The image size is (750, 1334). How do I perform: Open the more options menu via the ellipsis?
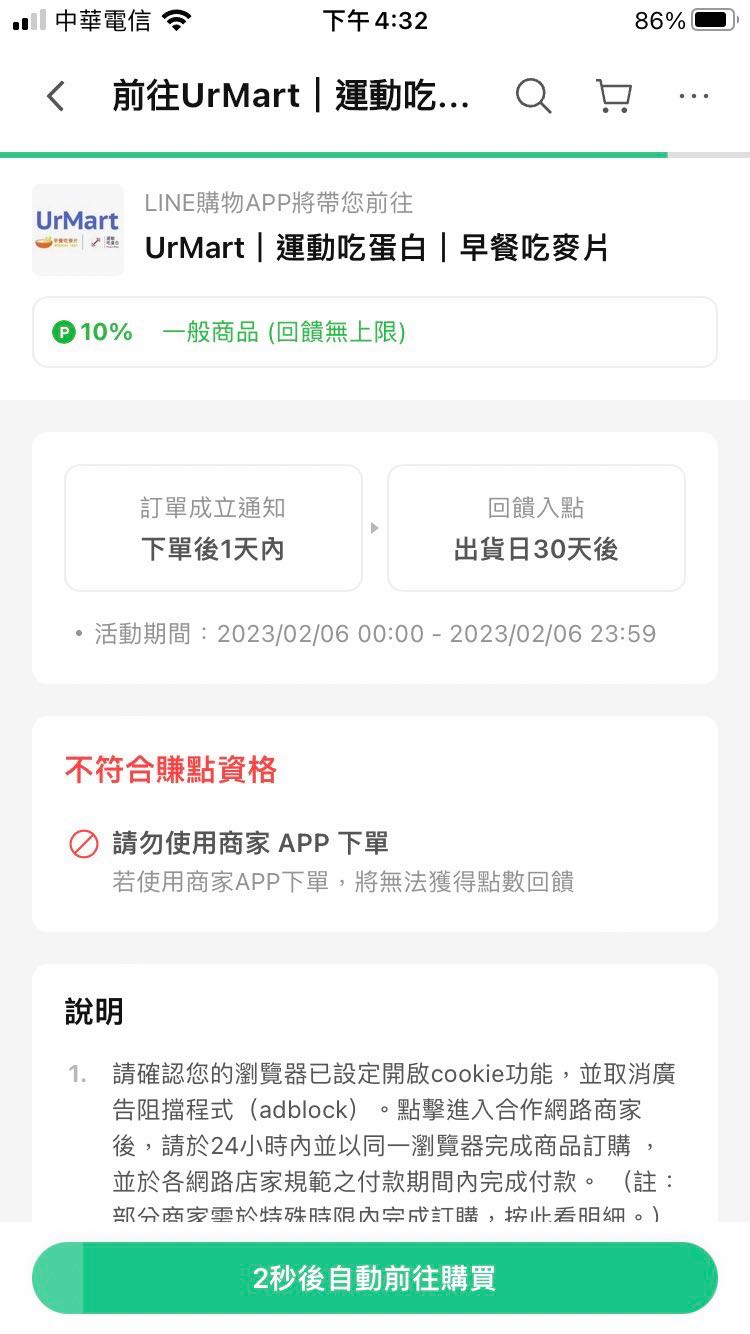click(x=694, y=96)
